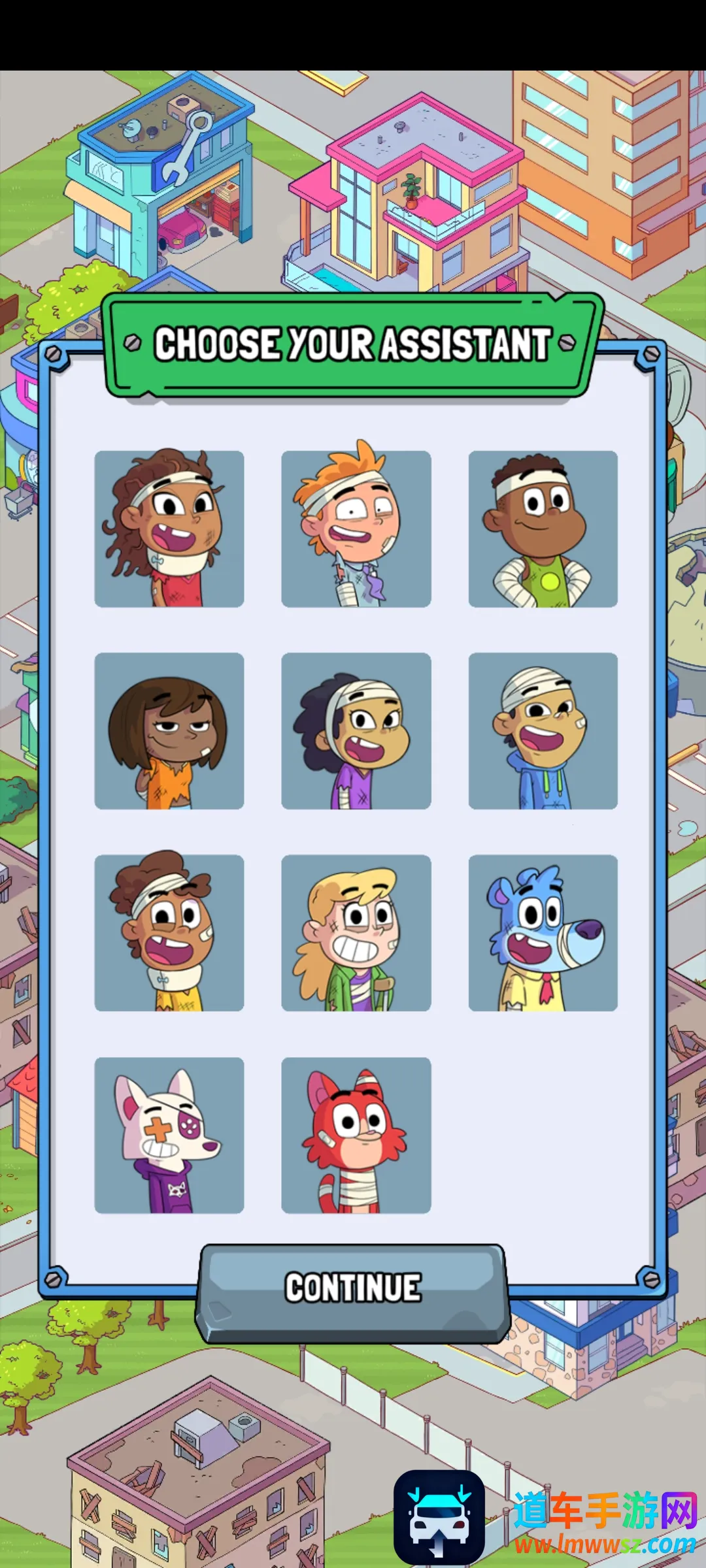Choose the orange-haired boy with head bandage
Viewport: 706px width, 1568px height.
[356, 529]
